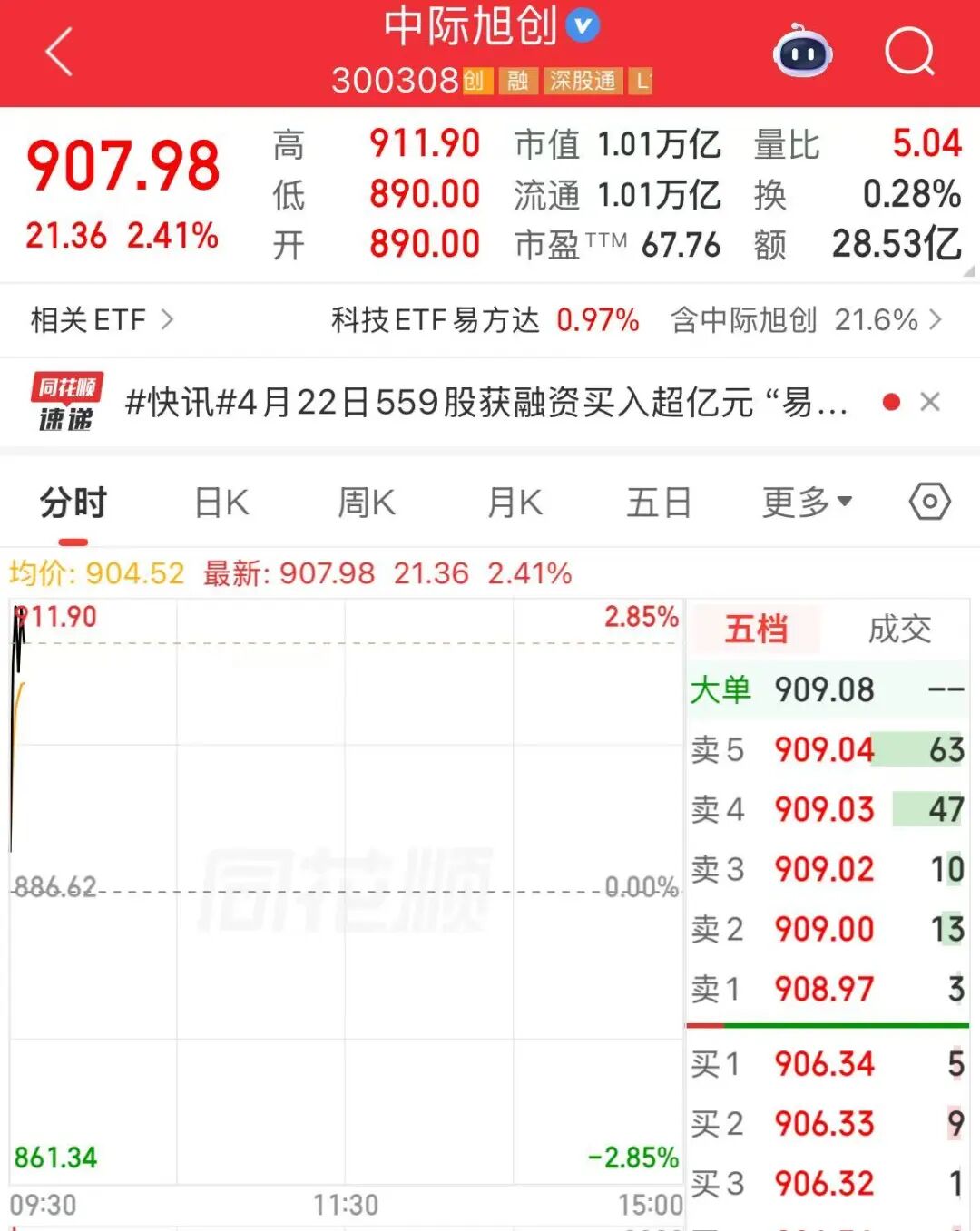Image resolution: width=980 pixels, height=1231 pixels.
Task: Go back using the top-left arrow
Action: 60,52
